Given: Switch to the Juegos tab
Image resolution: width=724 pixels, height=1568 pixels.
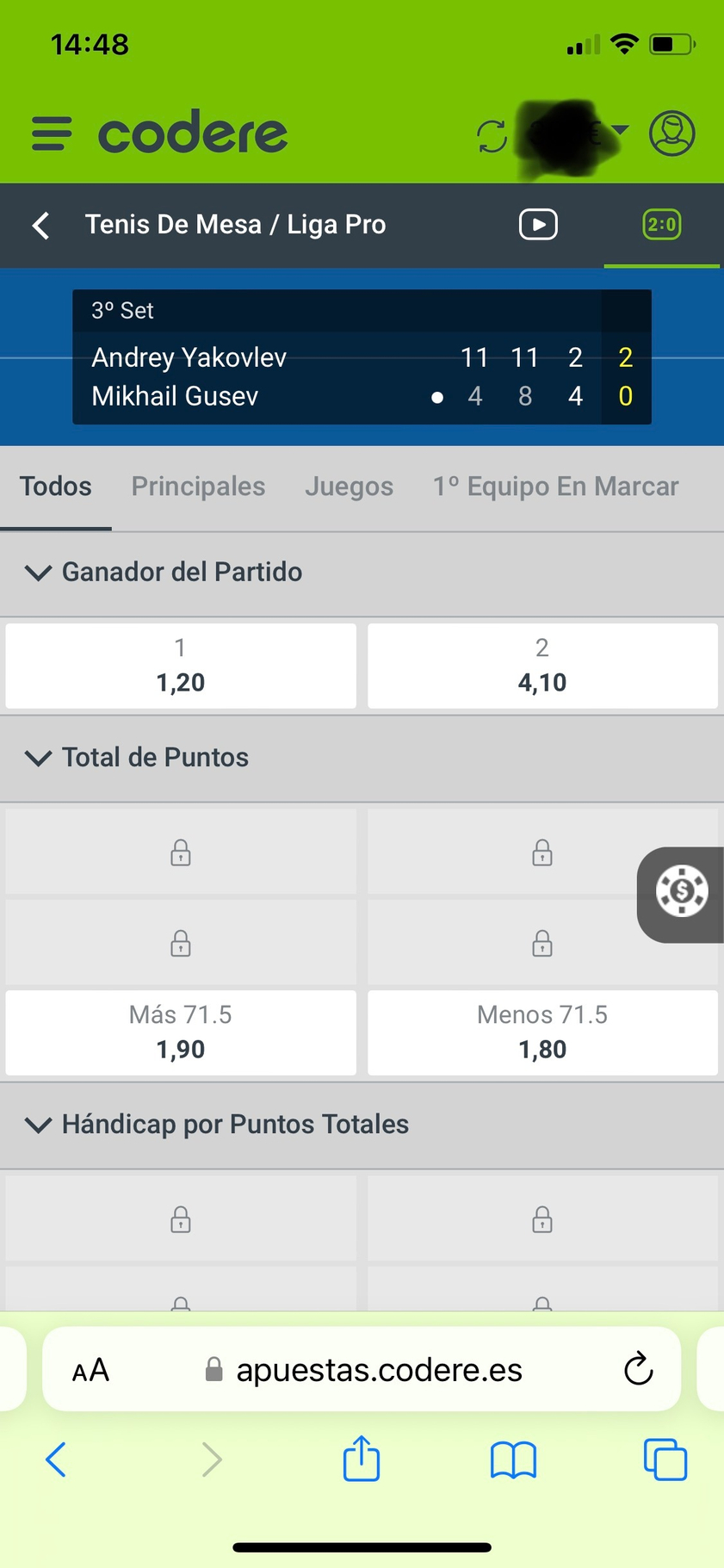Looking at the screenshot, I should click(349, 487).
